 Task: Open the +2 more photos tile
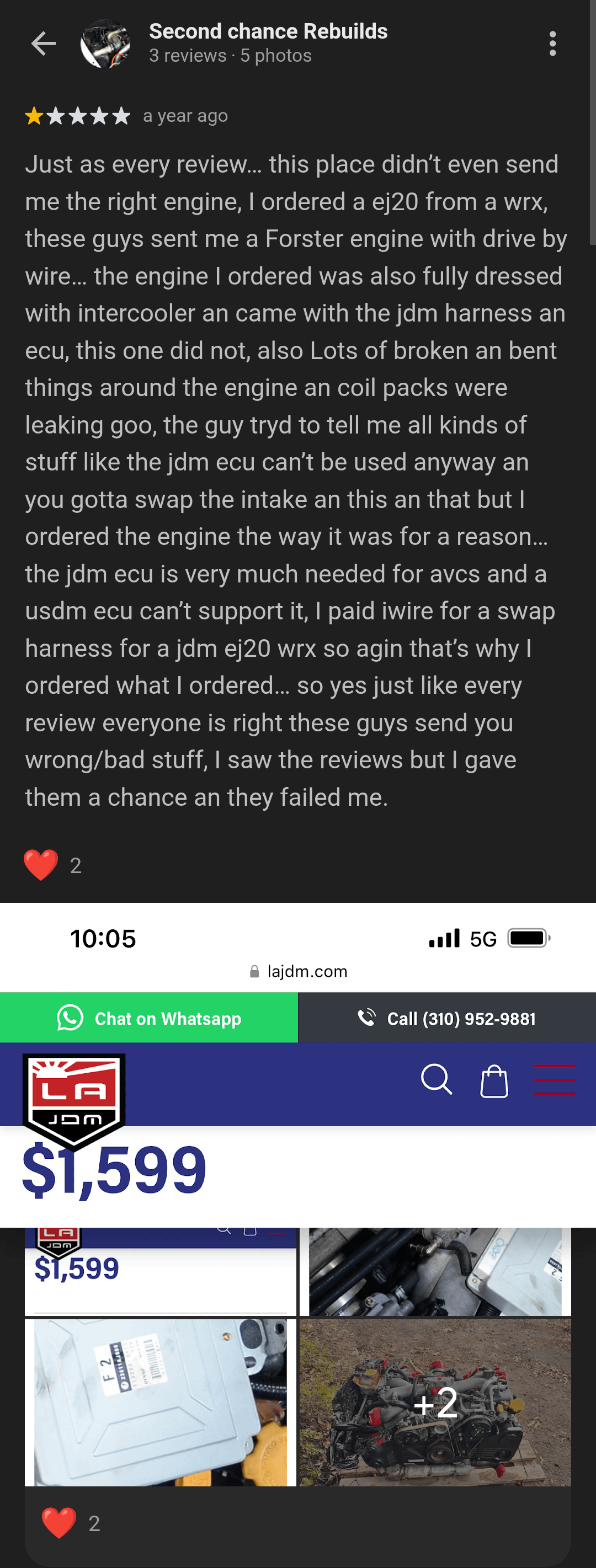[435, 1403]
